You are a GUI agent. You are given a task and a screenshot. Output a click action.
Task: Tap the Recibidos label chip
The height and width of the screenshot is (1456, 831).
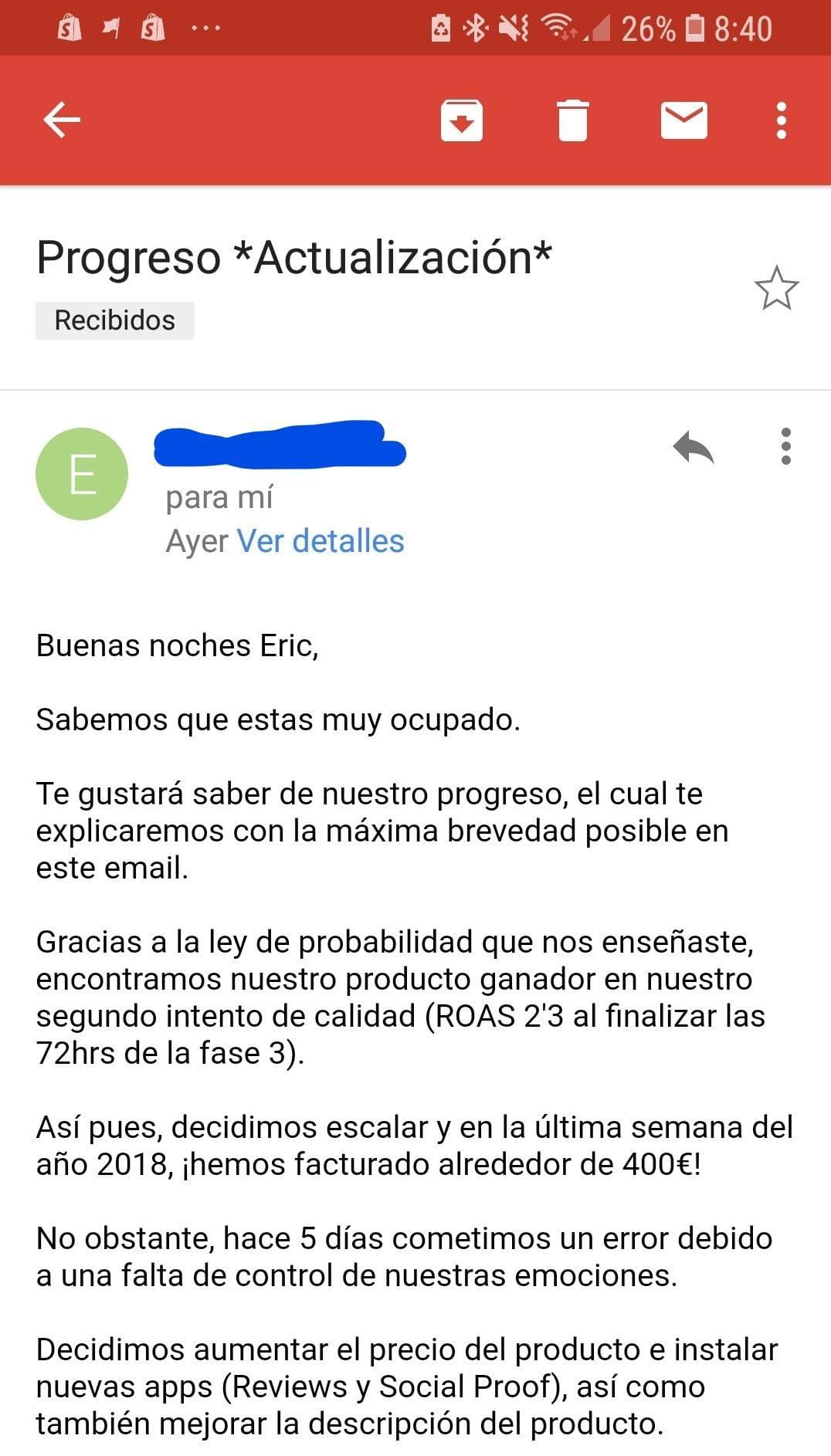point(115,320)
